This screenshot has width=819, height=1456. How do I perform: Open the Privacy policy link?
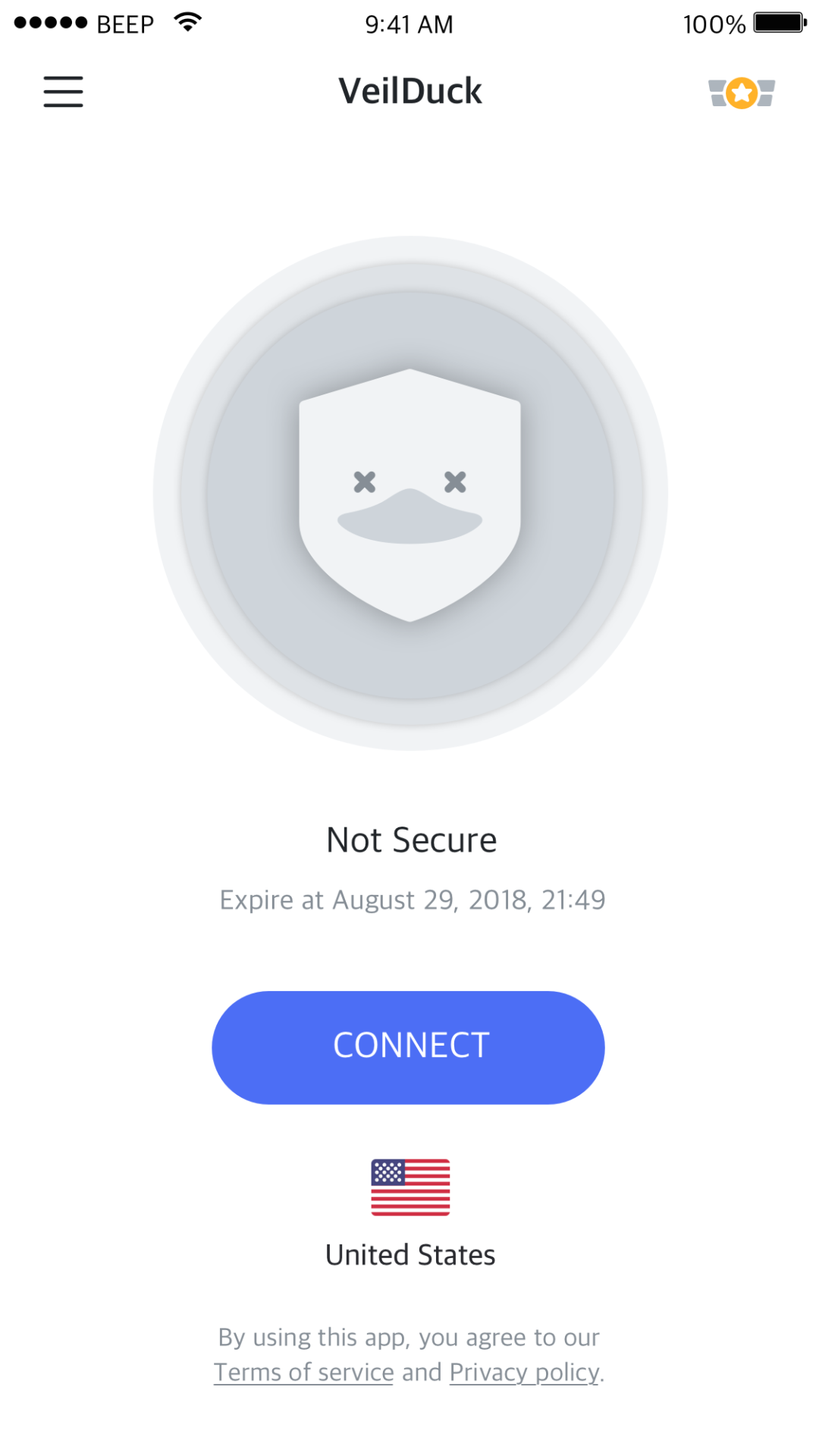[x=525, y=1372]
